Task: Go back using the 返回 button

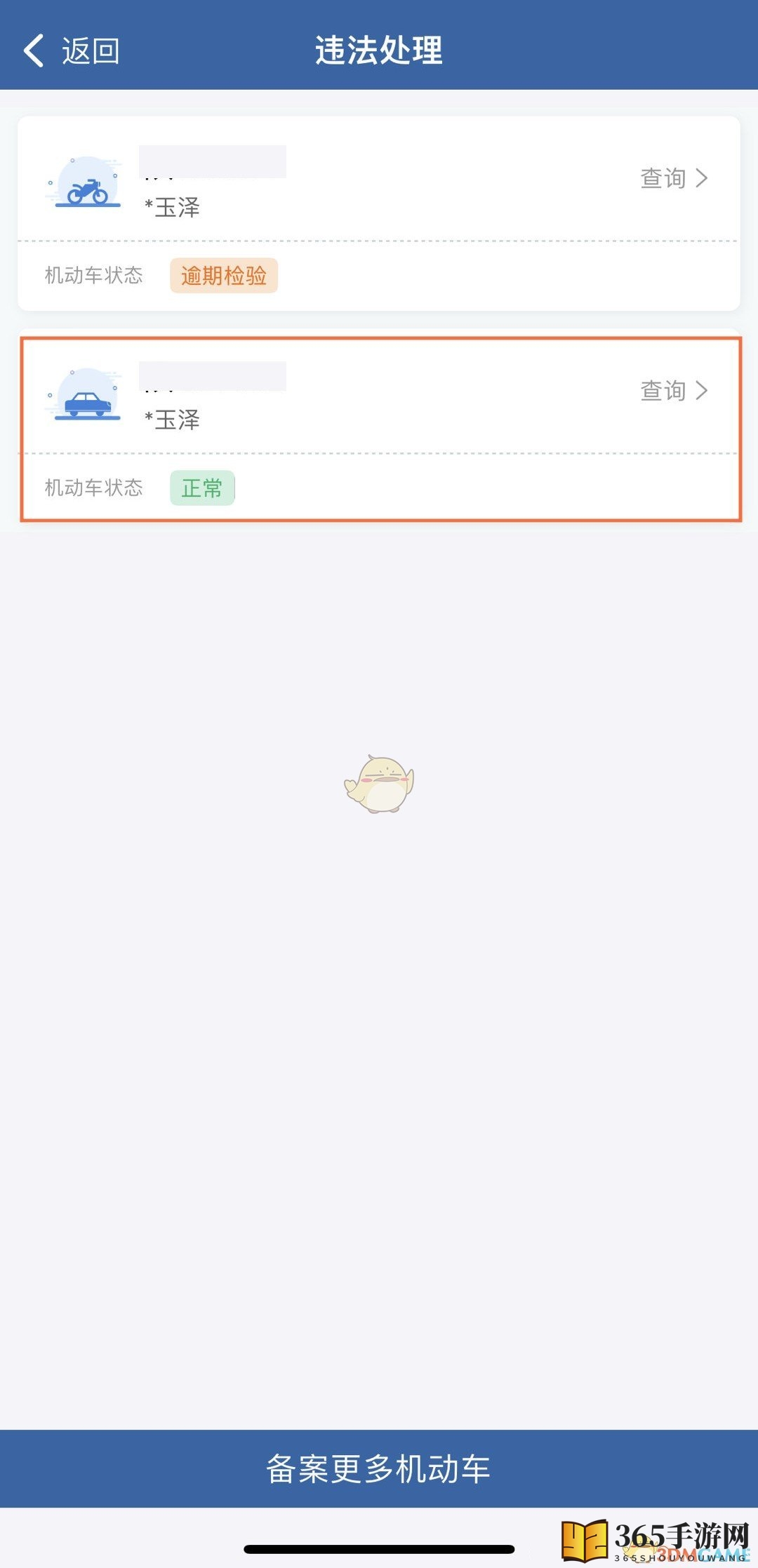Action: point(72,51)
